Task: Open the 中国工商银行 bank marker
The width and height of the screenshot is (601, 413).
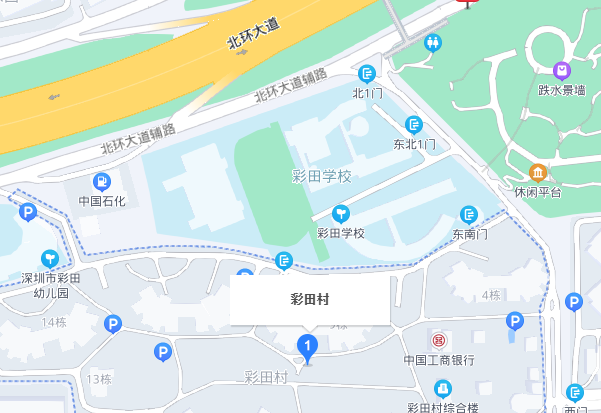Action: 437,341
